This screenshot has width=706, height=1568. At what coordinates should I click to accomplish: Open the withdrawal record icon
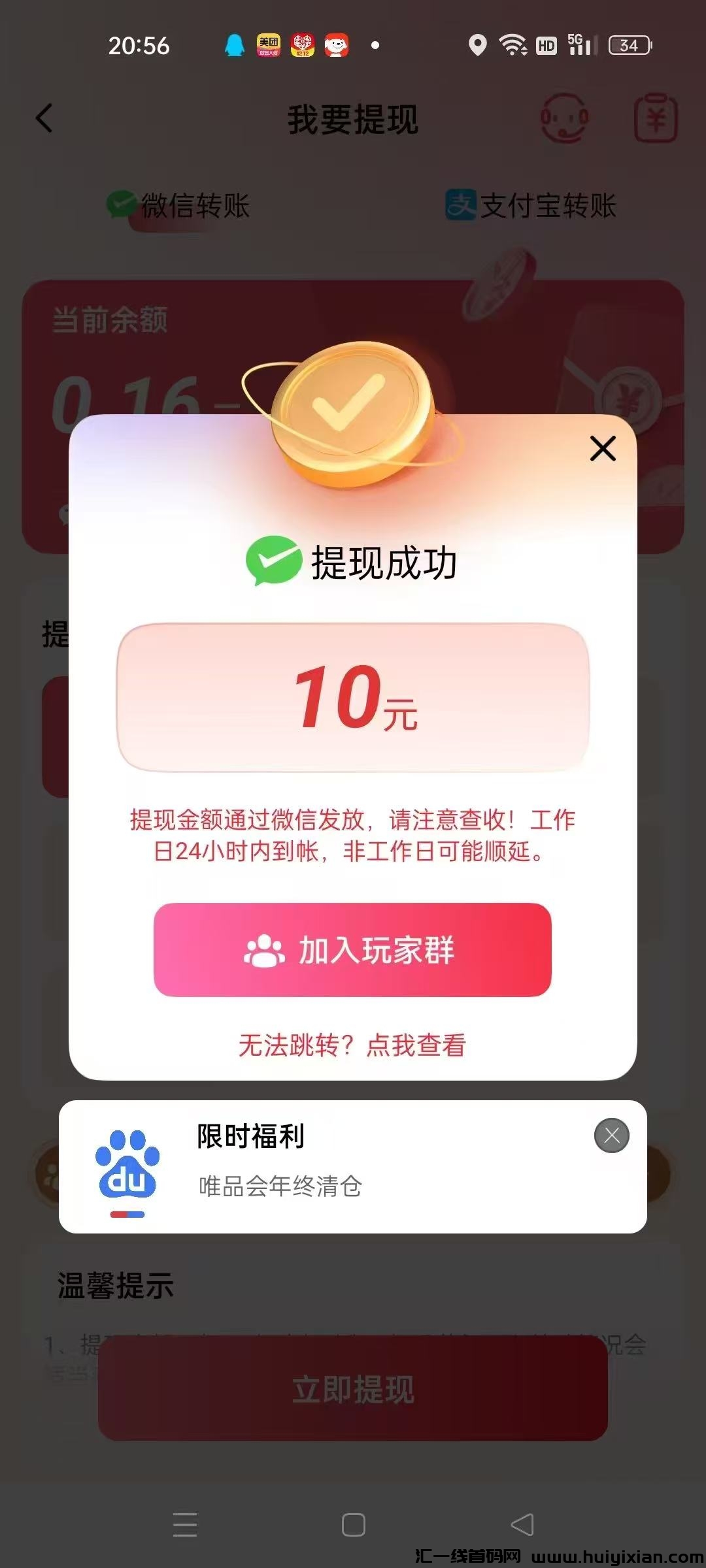click(x=656, y=119)
